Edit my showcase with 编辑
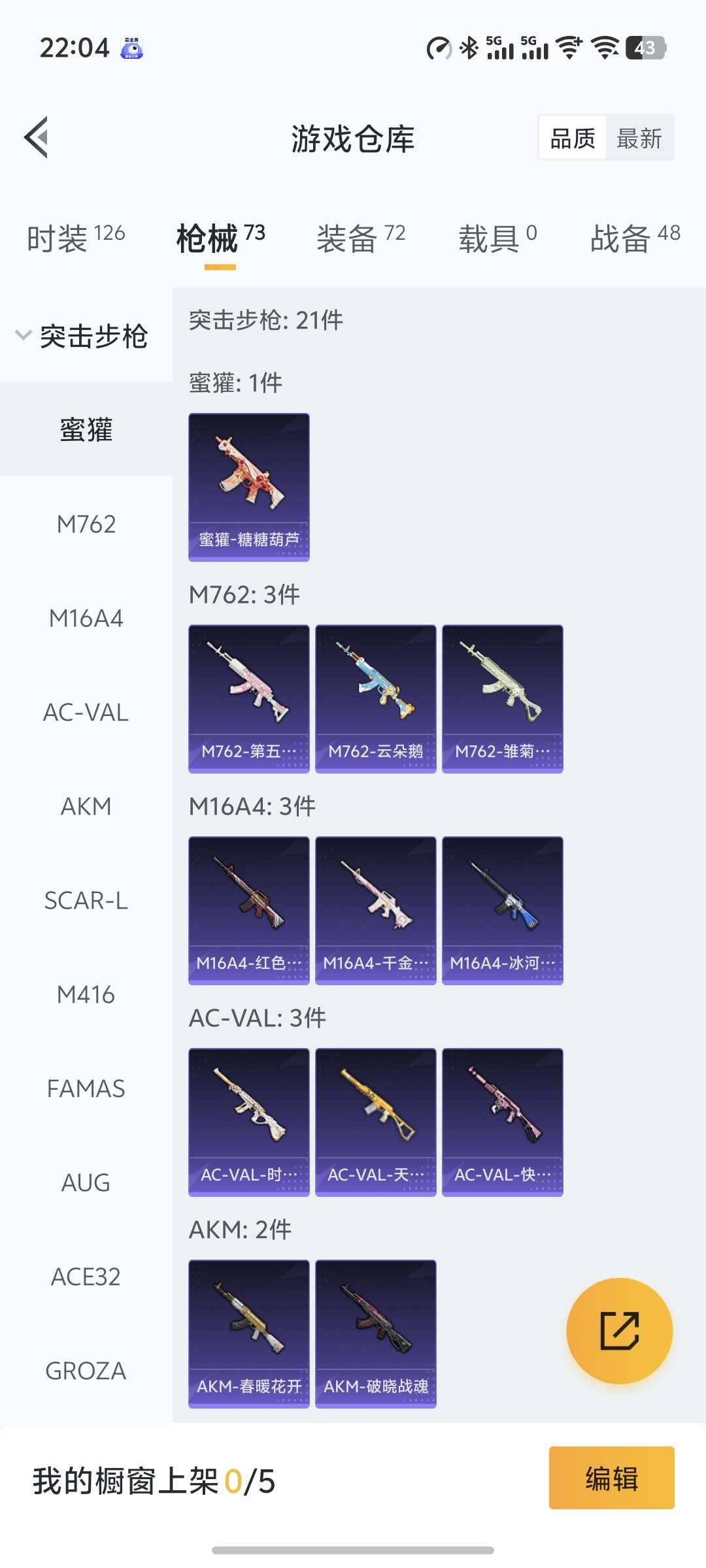 [611, 1478]
